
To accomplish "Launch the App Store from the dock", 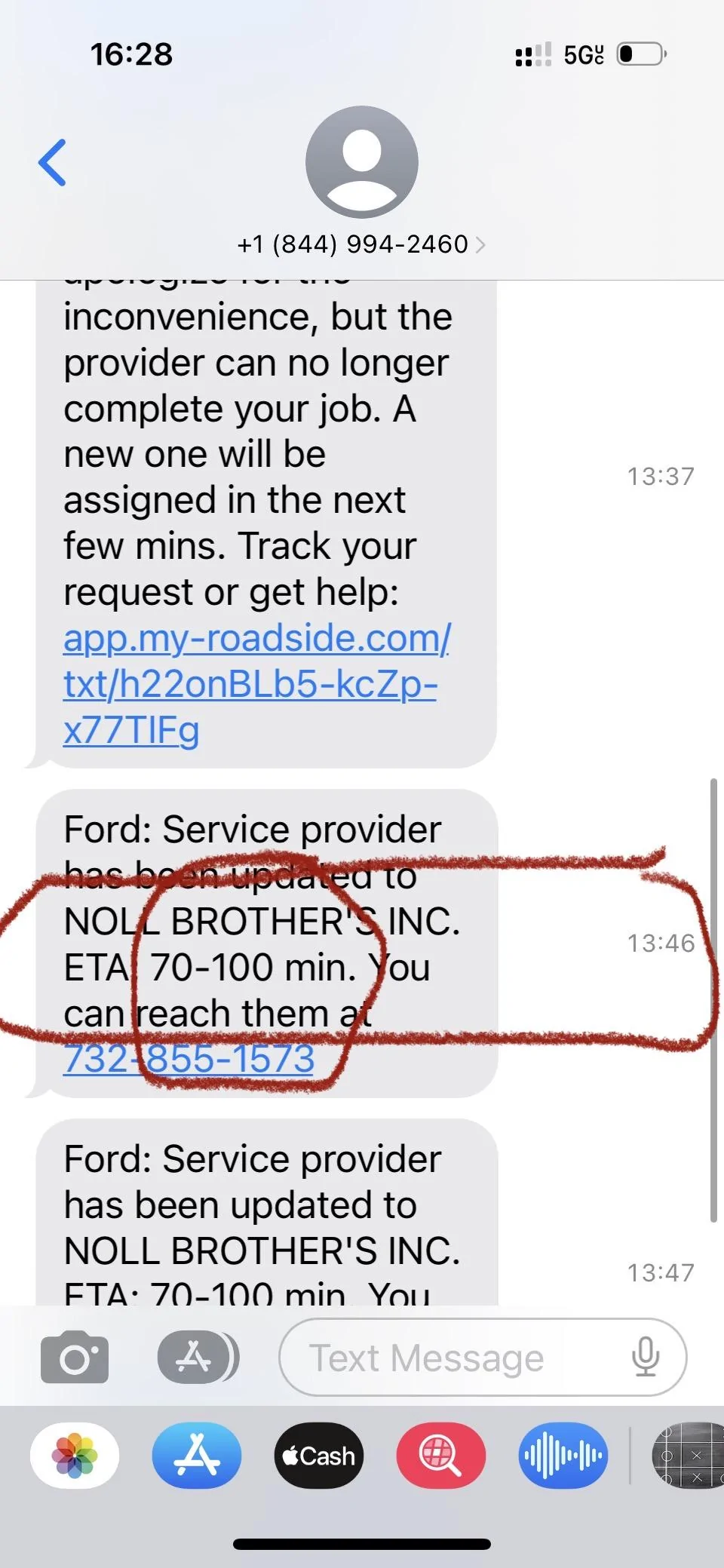I will point(196,1456).
